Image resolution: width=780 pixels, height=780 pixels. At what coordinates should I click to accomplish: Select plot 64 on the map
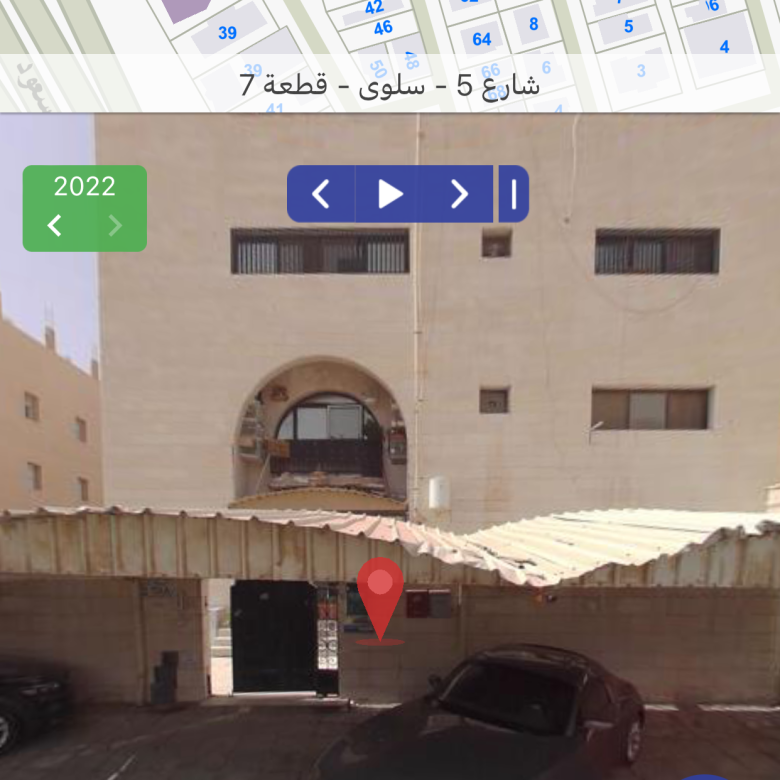tap(482, 39)
